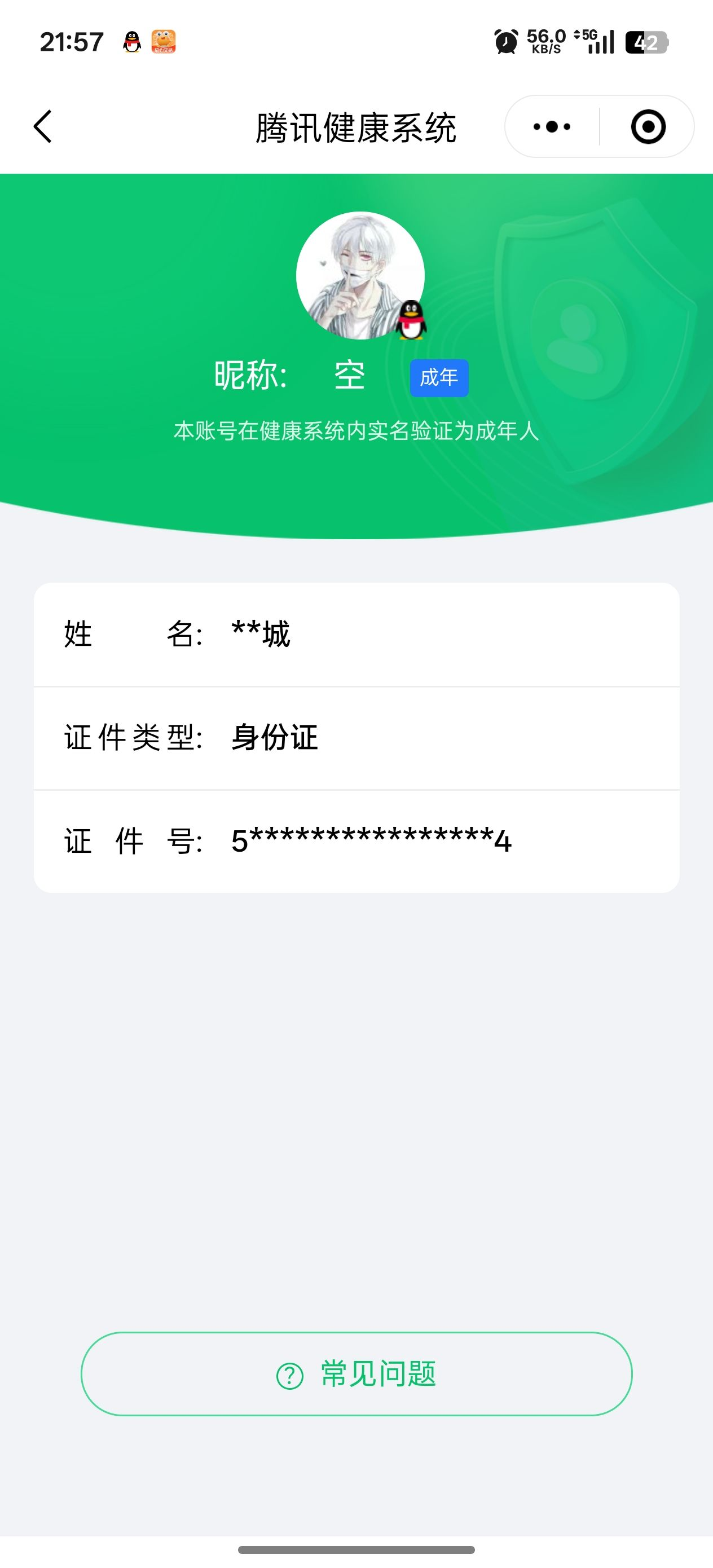The width and height of the screenshot is (713, 1568).
Task: Tap the 姓名 row showing **城
Action: pos(356,635)
